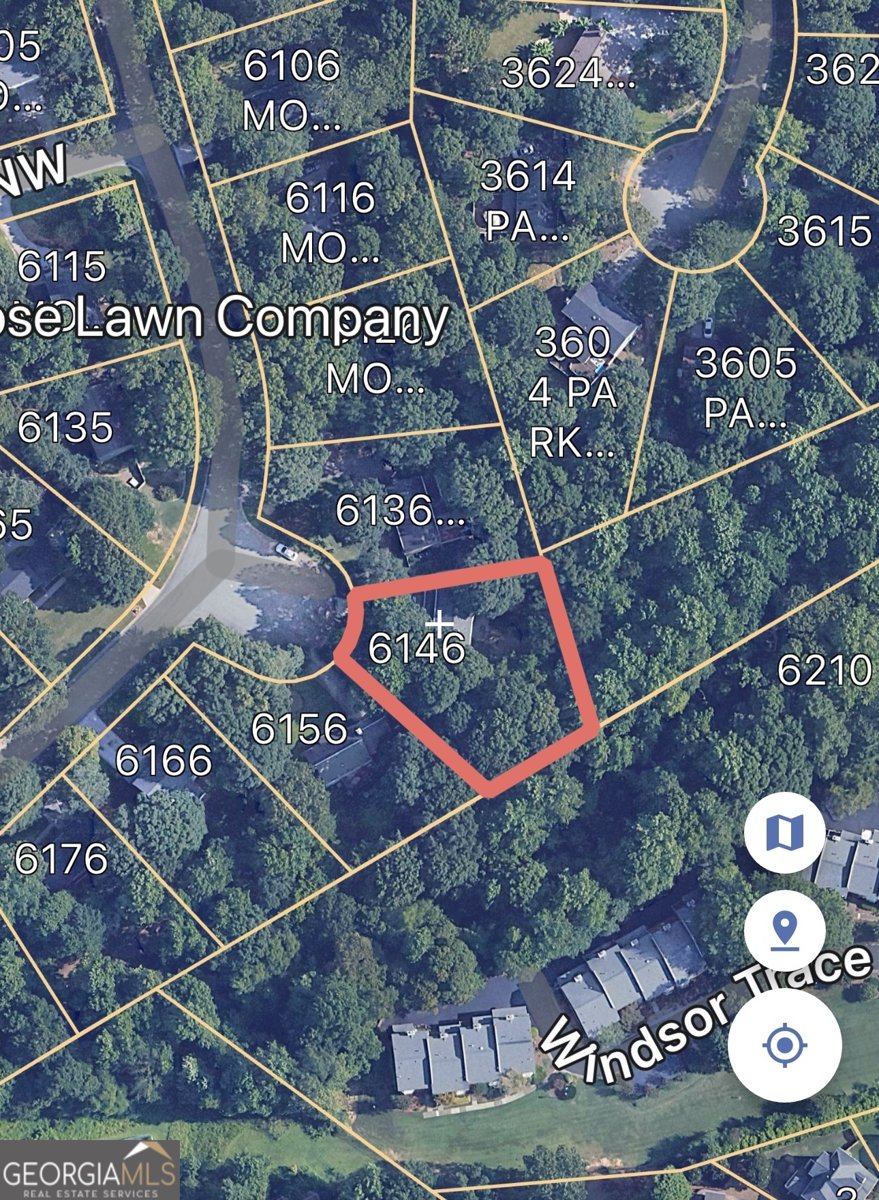Image resolution: width=879 pixels, height=1200 pixels.
Task: Tap the drop pin location button
Action: (x=784, y=931)
